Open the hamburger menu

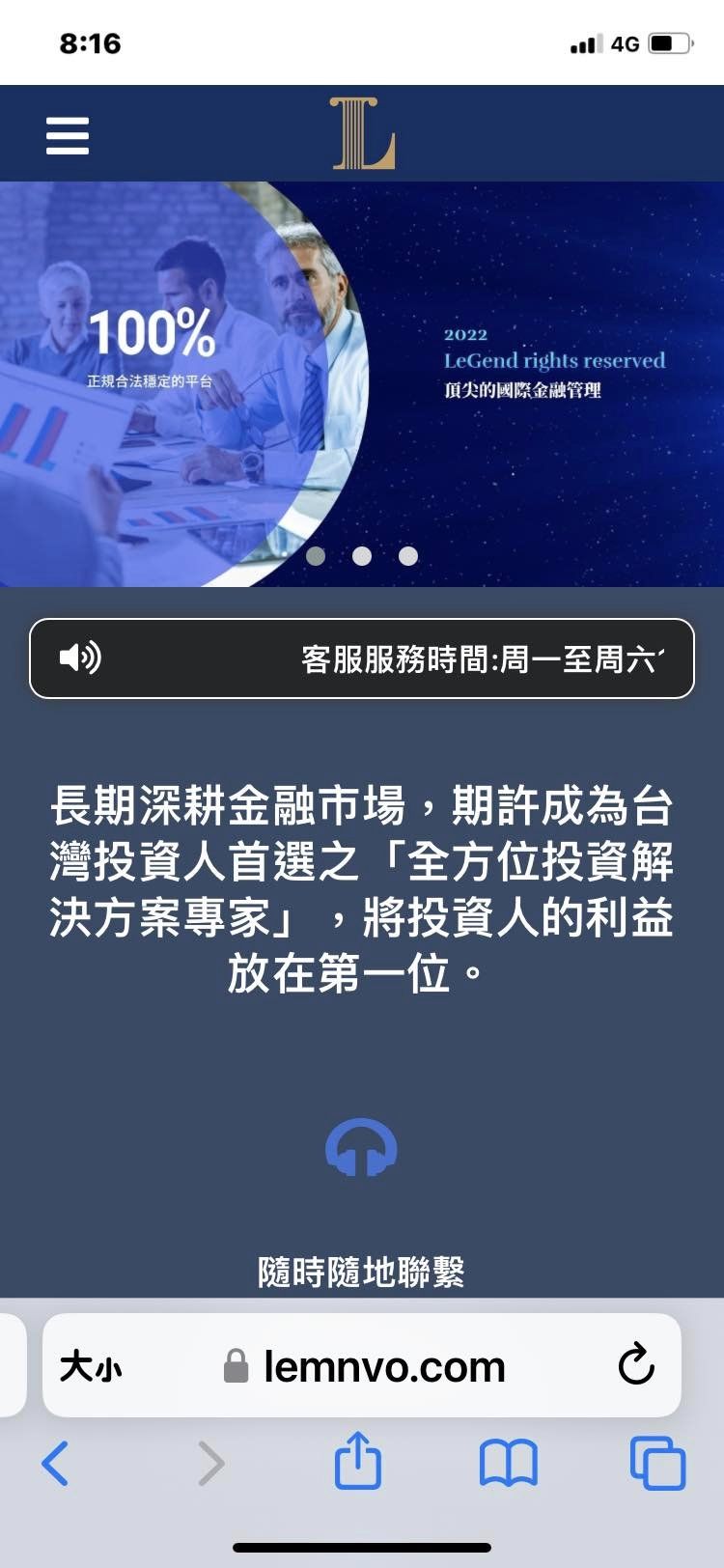68,135
